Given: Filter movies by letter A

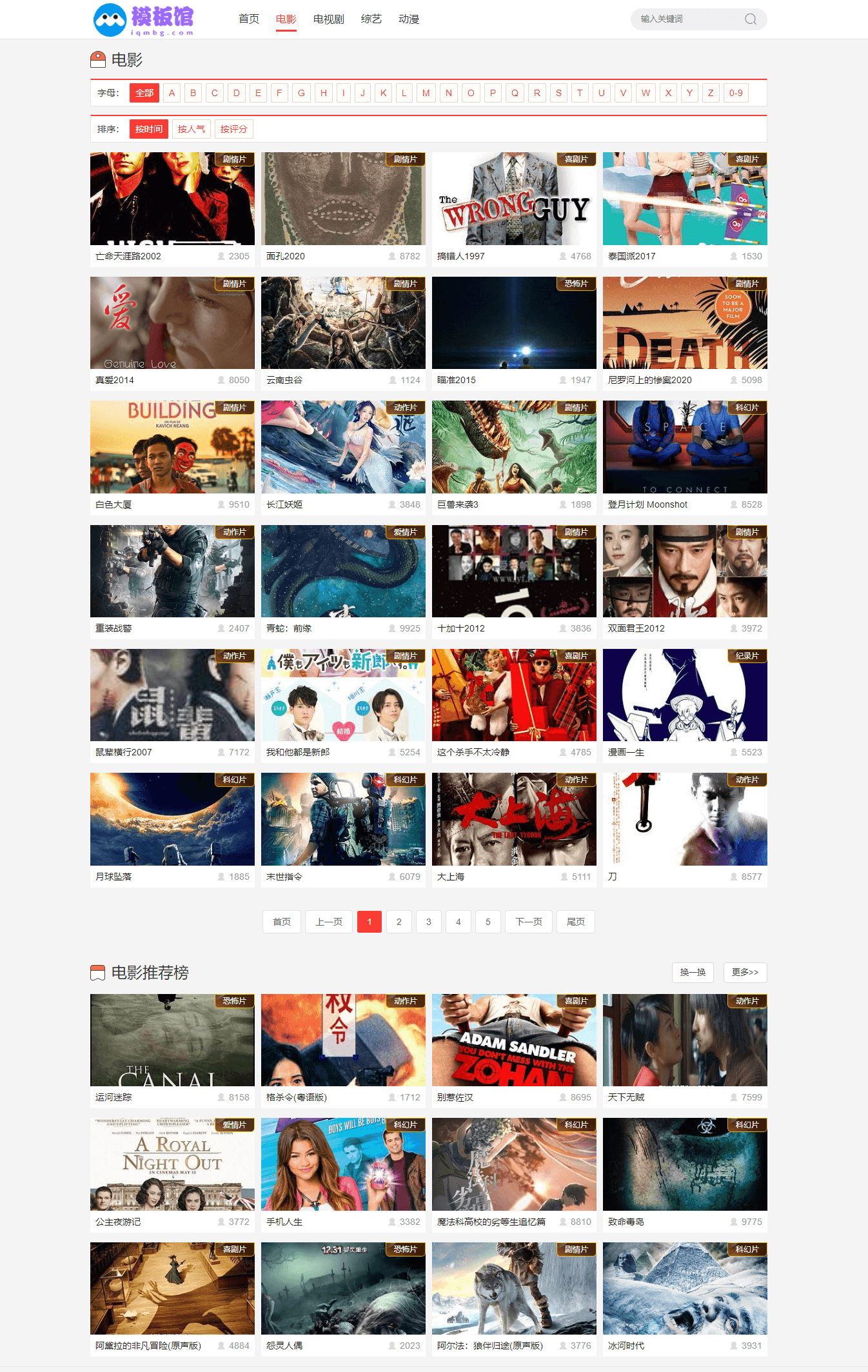Looking at the screenshot, I should point(172,93).
